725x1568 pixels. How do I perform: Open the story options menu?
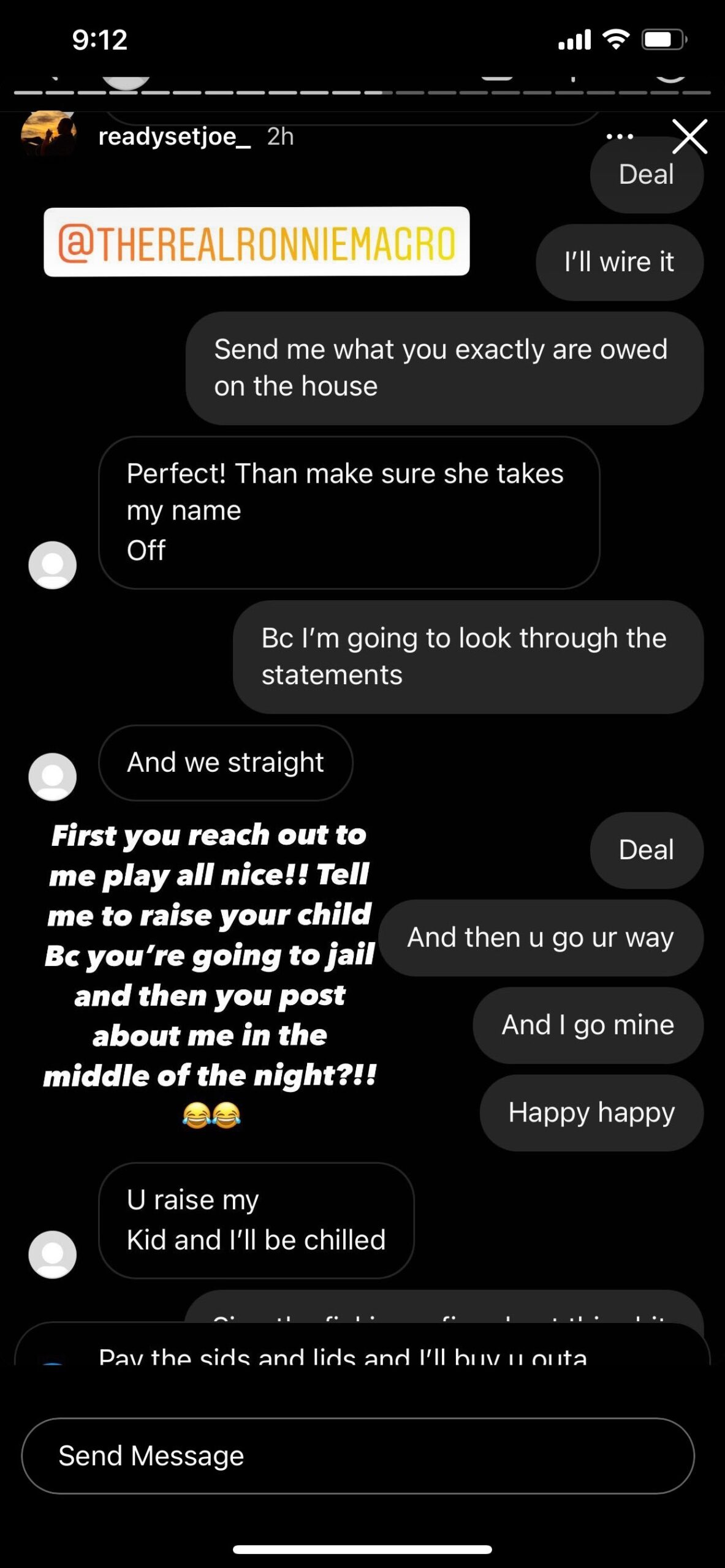[620, 137]
